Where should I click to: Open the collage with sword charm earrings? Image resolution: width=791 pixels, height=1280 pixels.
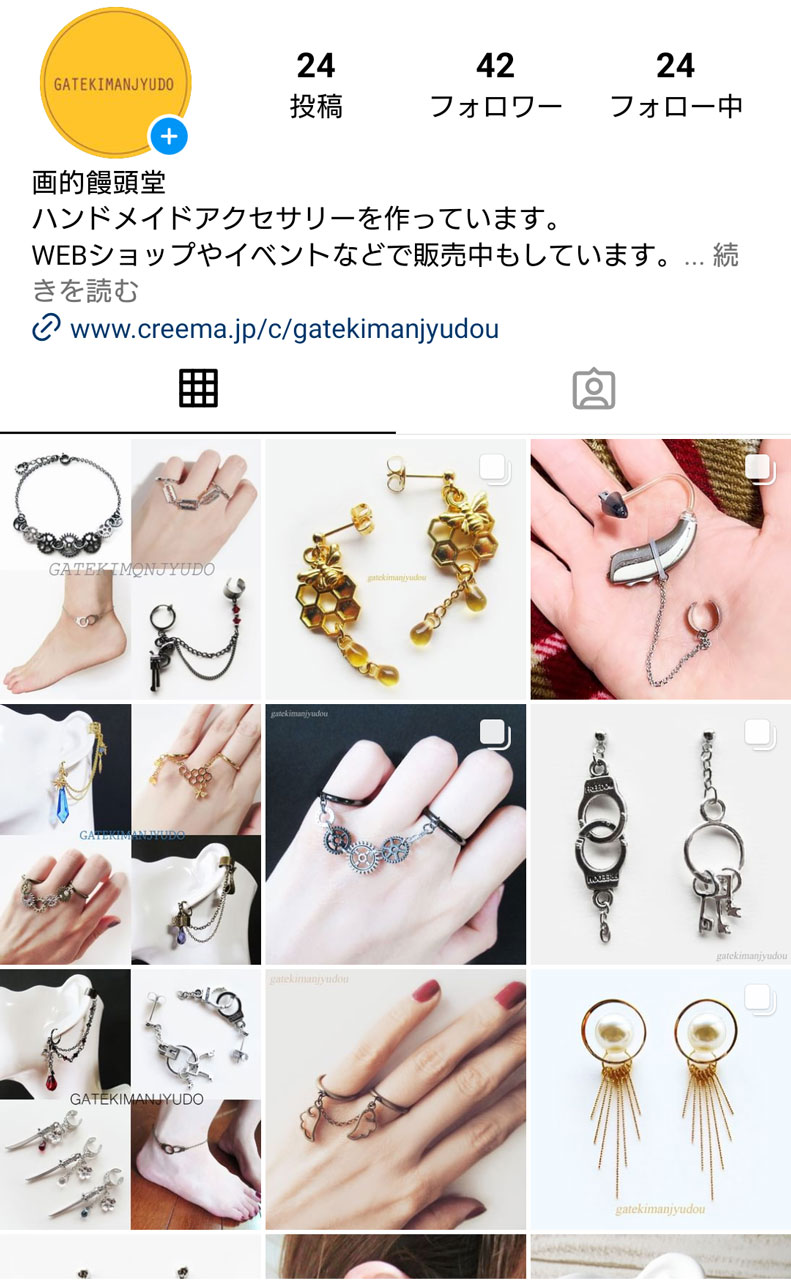[130, 1098]
